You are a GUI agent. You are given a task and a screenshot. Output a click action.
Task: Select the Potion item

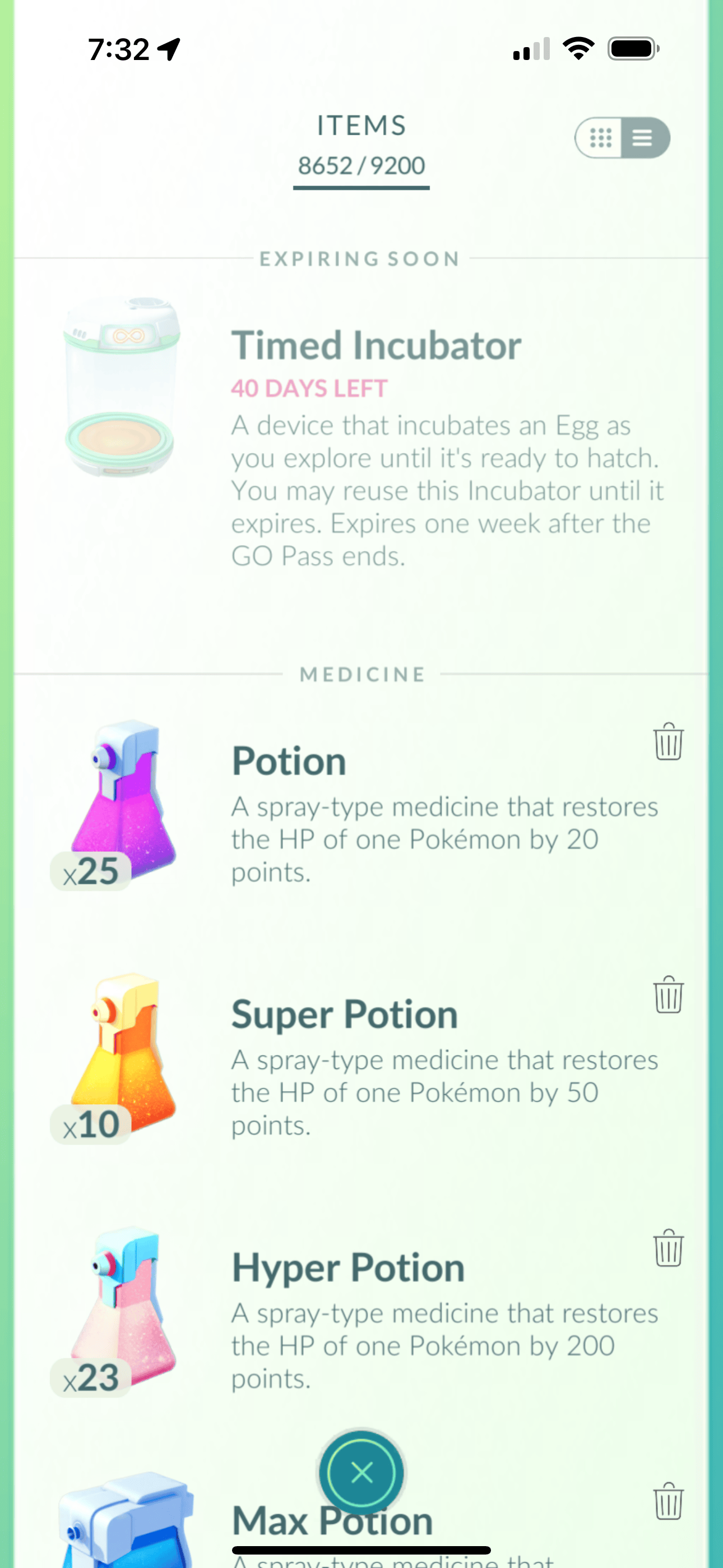289,762
